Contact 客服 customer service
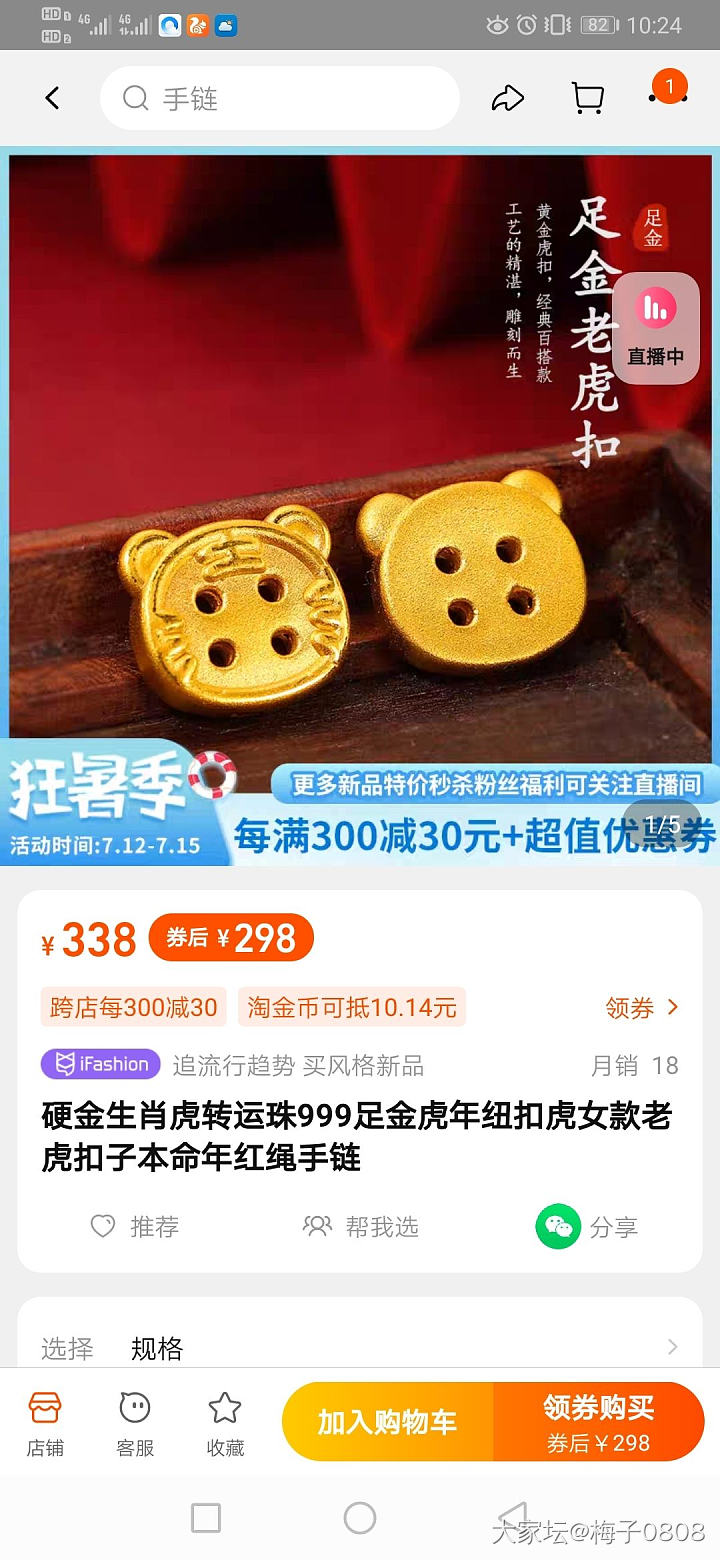The image size is (720, 1560). (135, 1422)
